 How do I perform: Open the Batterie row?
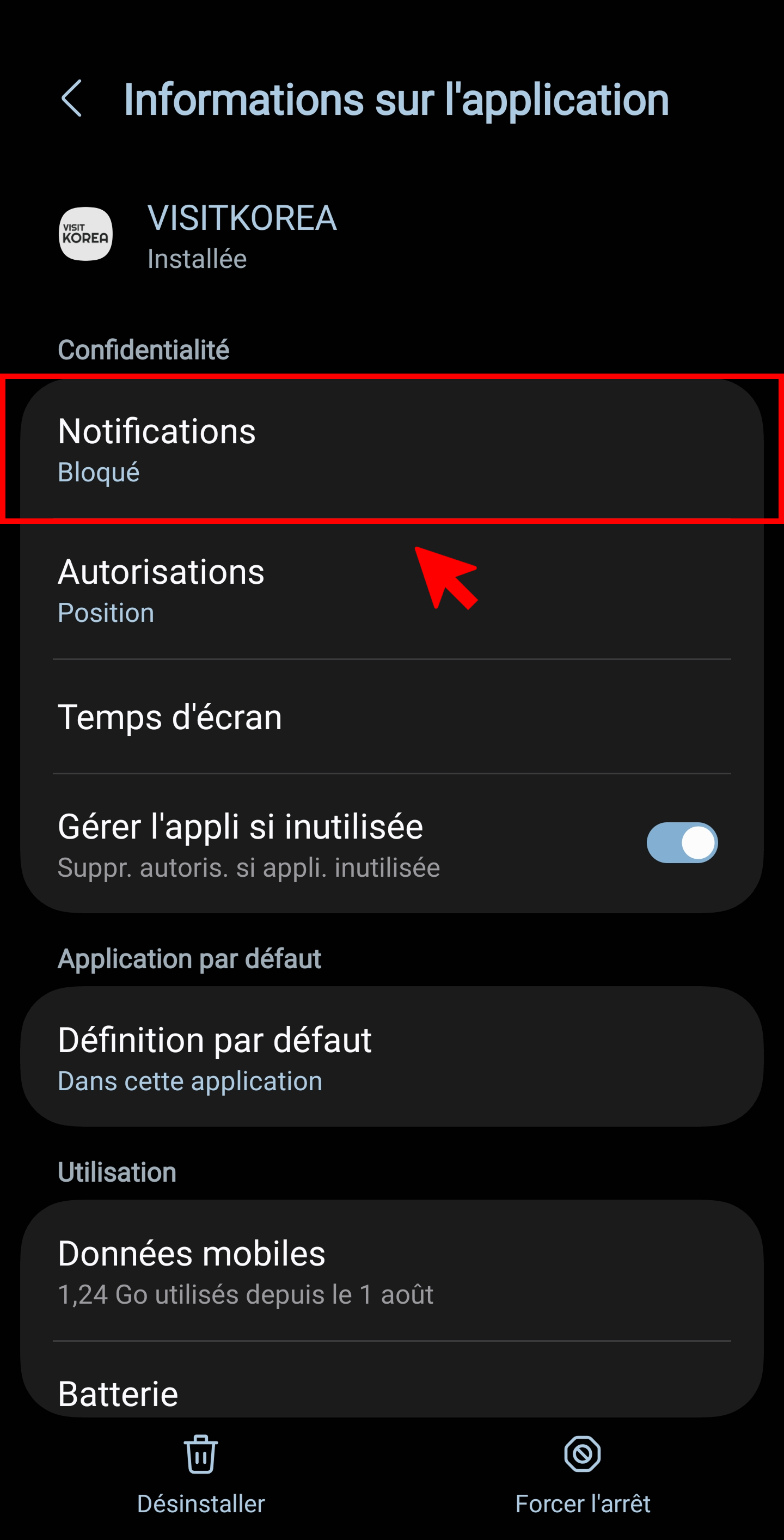[391, 1393]
